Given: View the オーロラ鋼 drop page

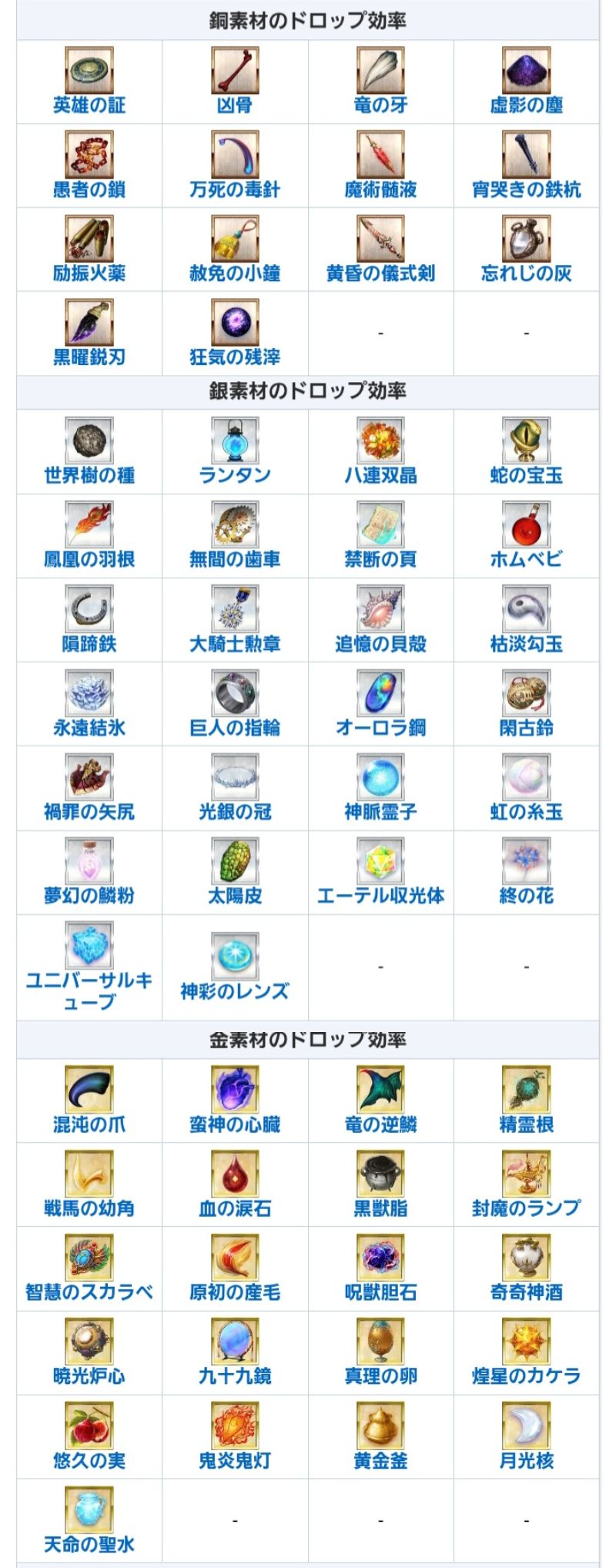Looking at the screenshot, I should pos(380,727).
